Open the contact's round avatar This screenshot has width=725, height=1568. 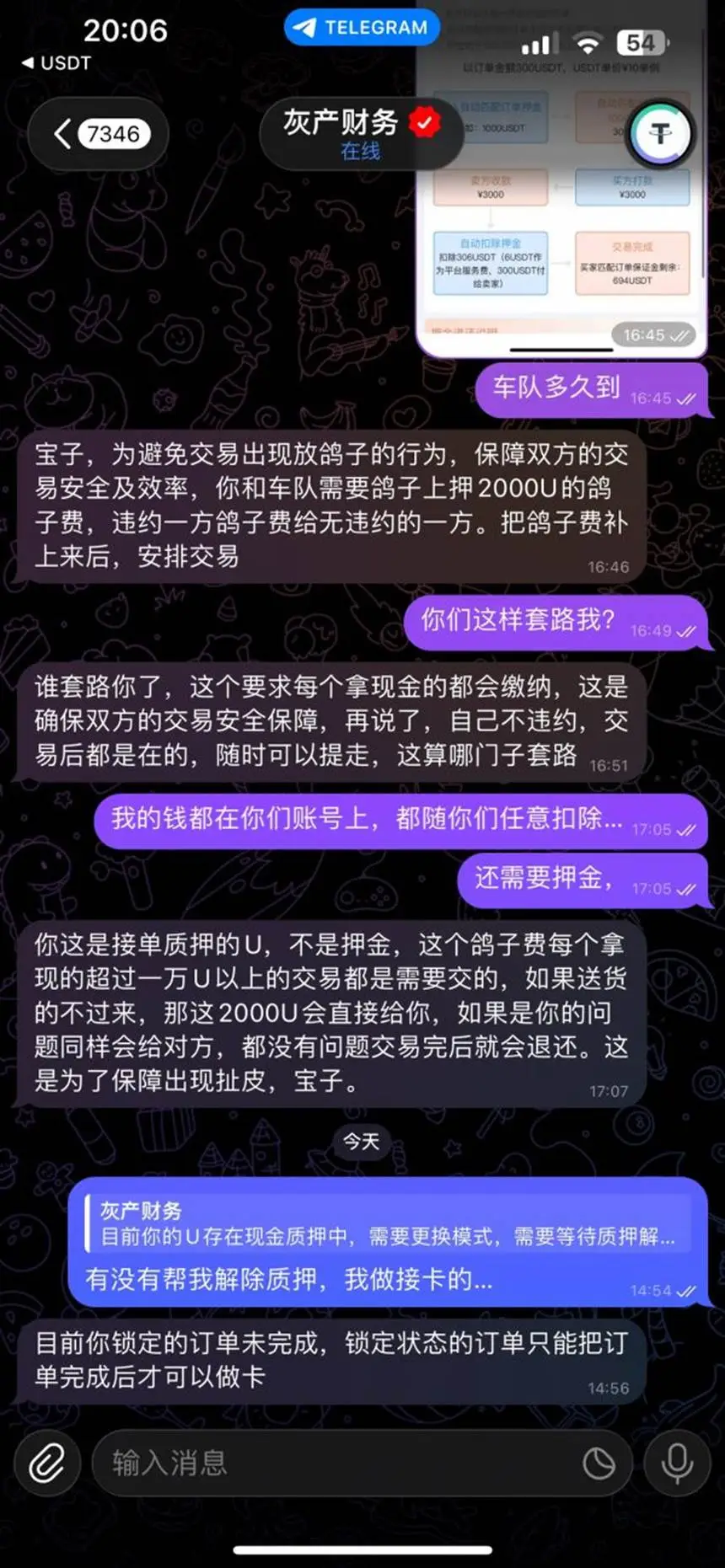(x=661, y=134)
